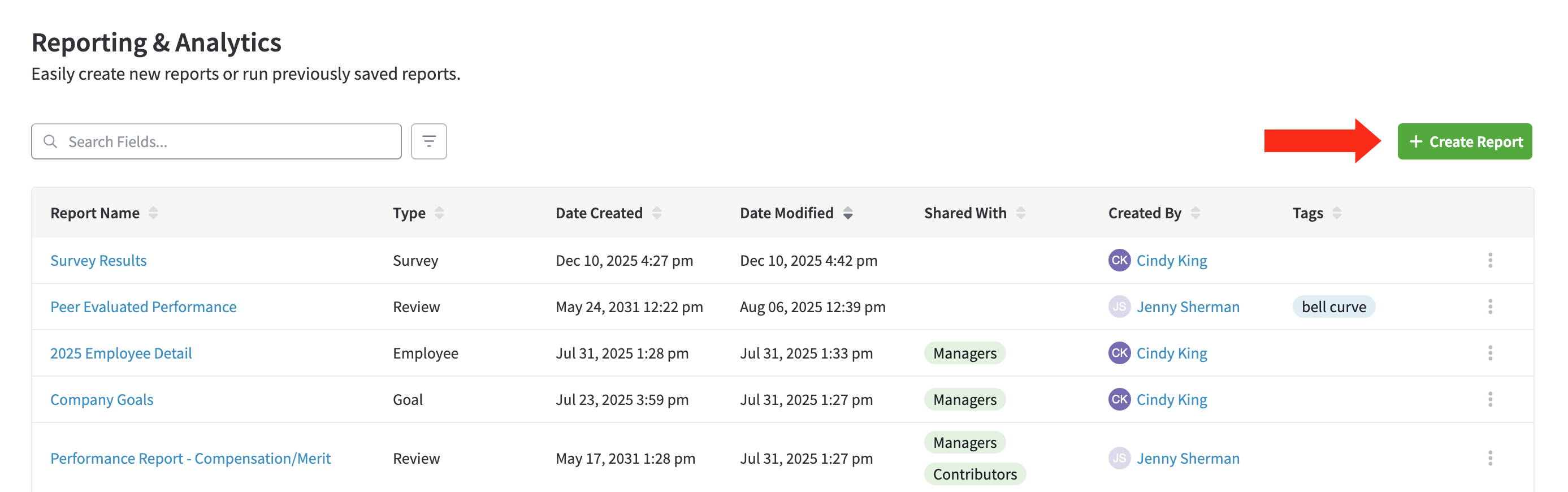The height and width of the screenshot is (492, 1568).
Task: Open the filter options icon
Action: 428,142
